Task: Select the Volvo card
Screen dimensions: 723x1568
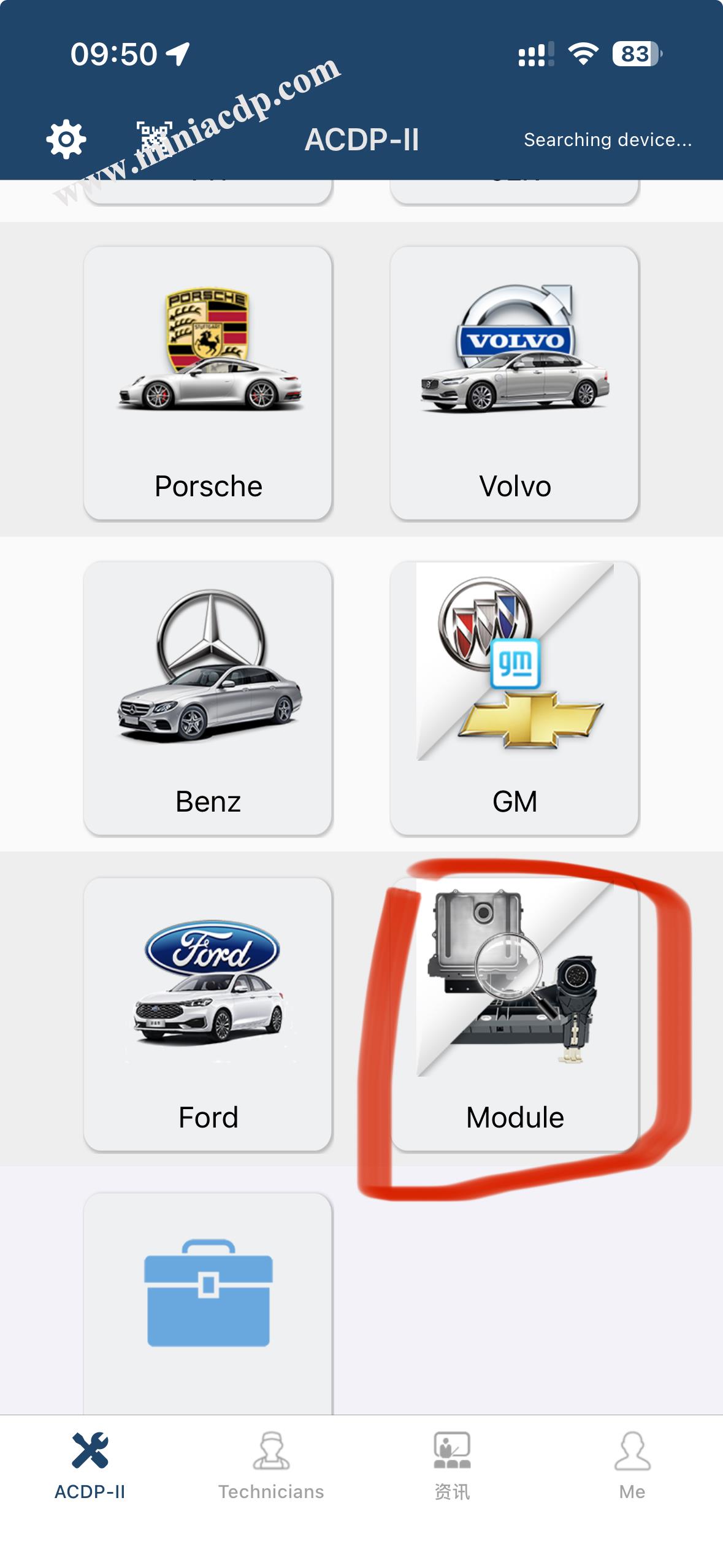Action: click(x=515, y=383)
